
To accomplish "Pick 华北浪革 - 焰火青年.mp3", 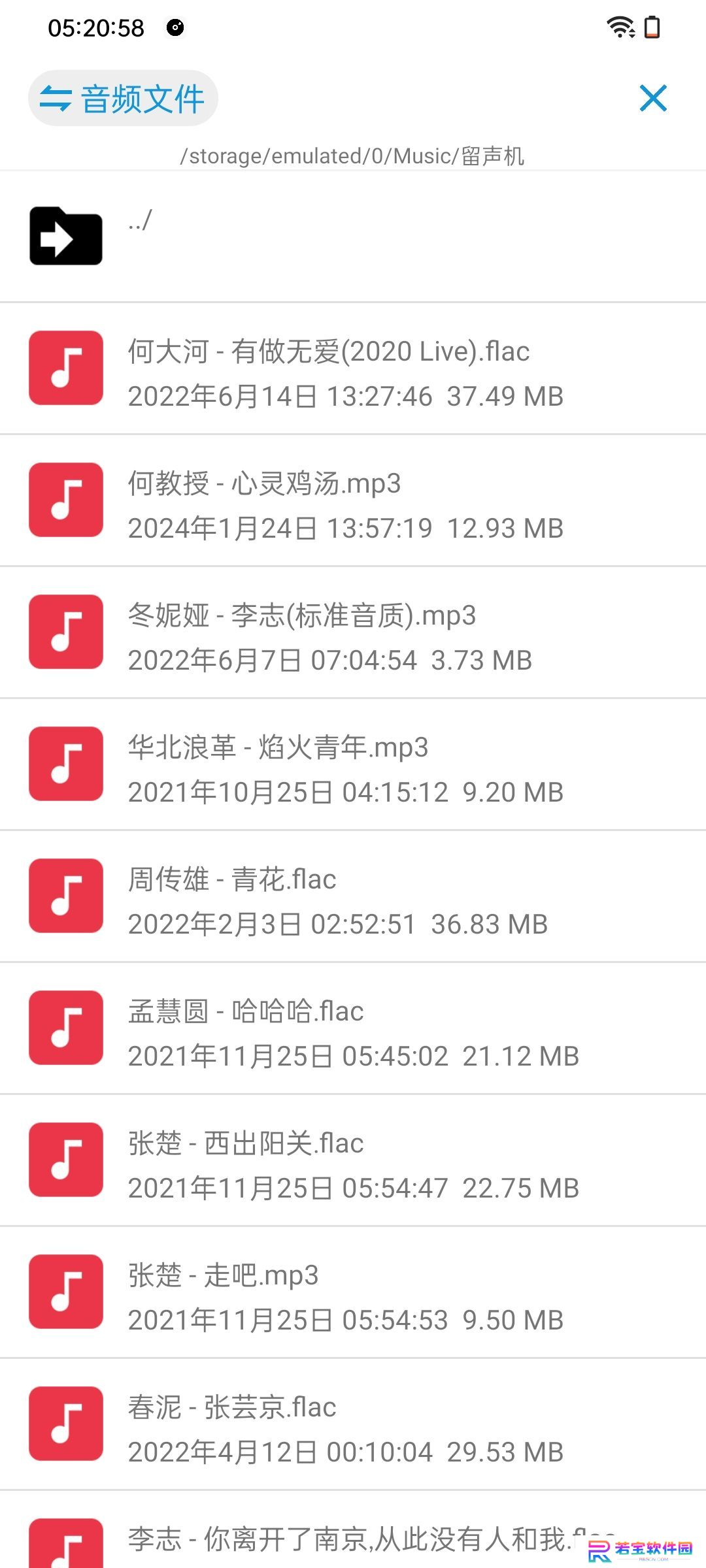I will (353, 764).
